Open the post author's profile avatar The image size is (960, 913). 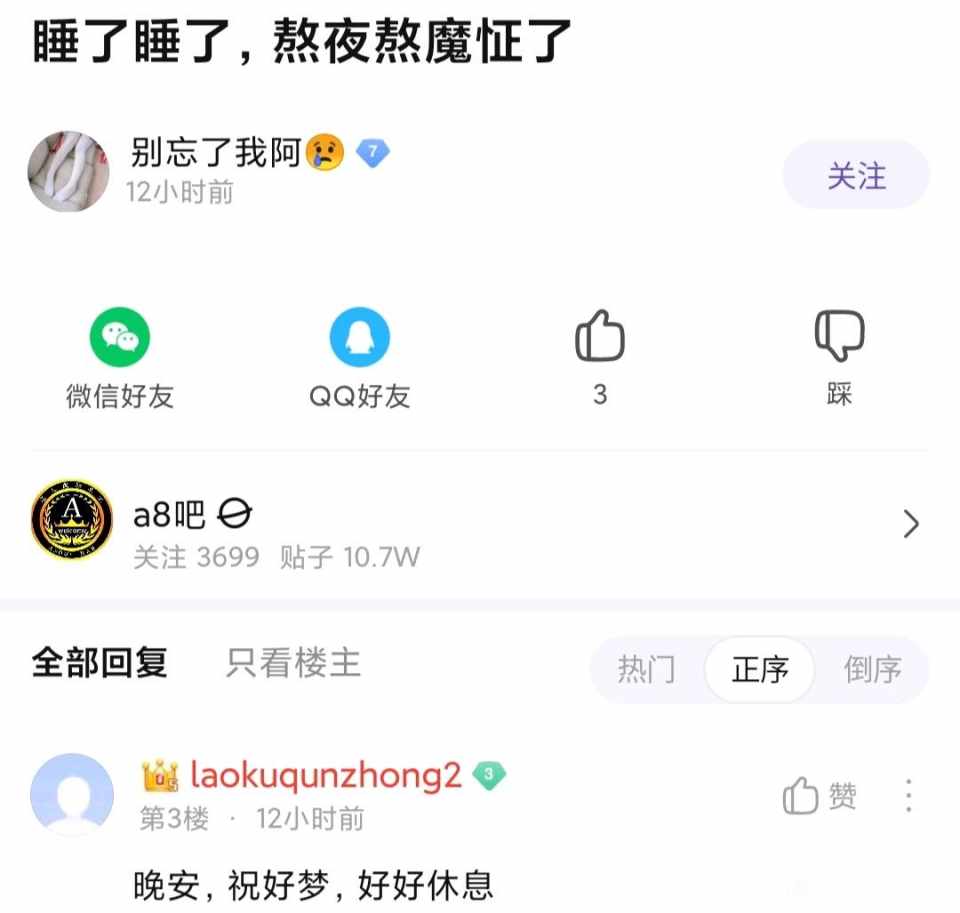coord(68,171)
